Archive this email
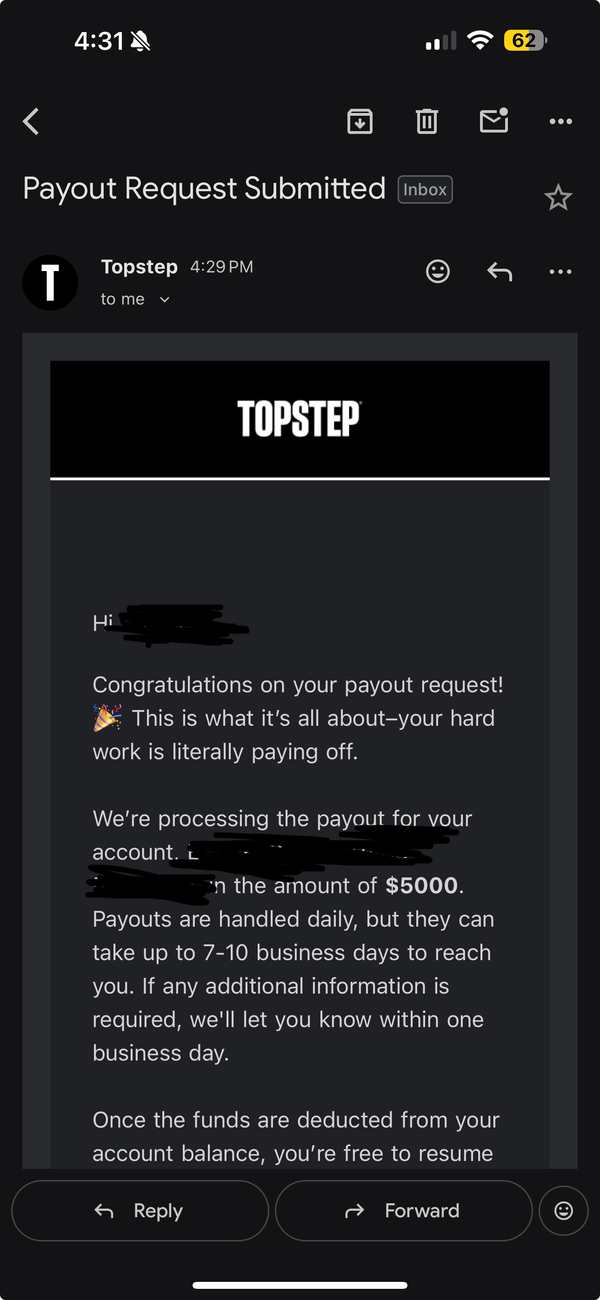The image size is (600, 1300). 360,122
